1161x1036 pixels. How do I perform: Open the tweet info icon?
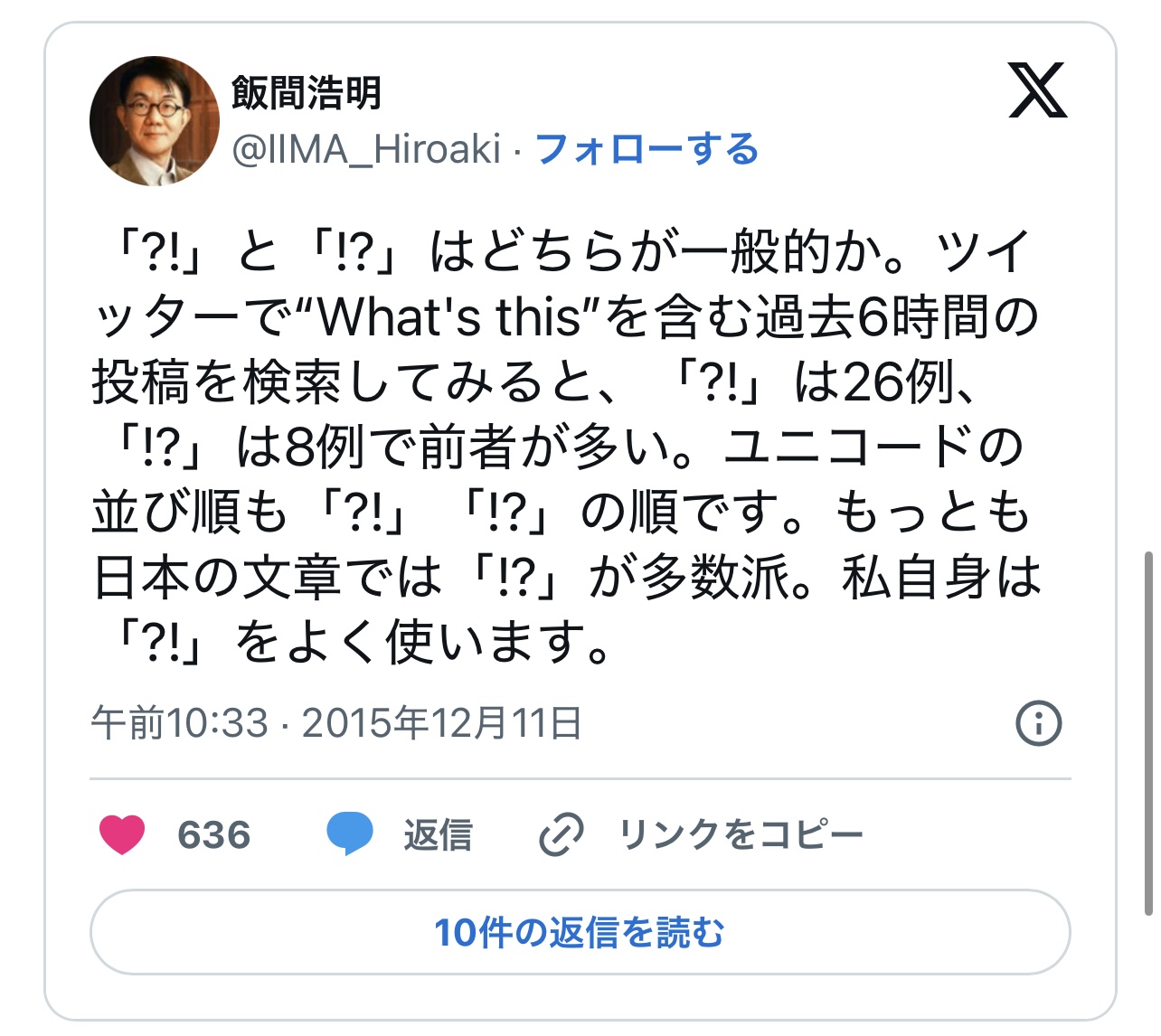pyautogui.click(x=1038, y=723)
